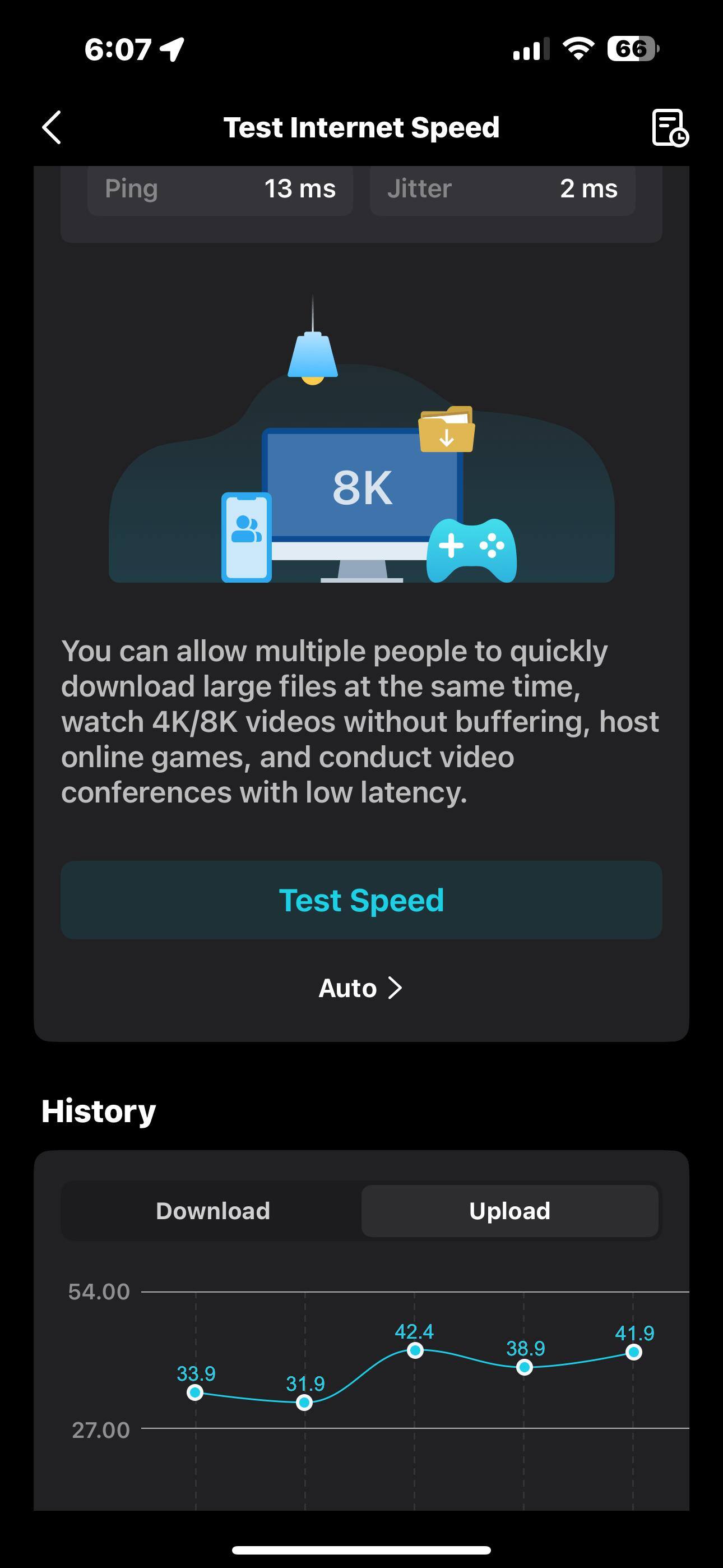Select the 41.9 data point
The width and height of the screenshot is (723, 1568).
coord(633,1352)
